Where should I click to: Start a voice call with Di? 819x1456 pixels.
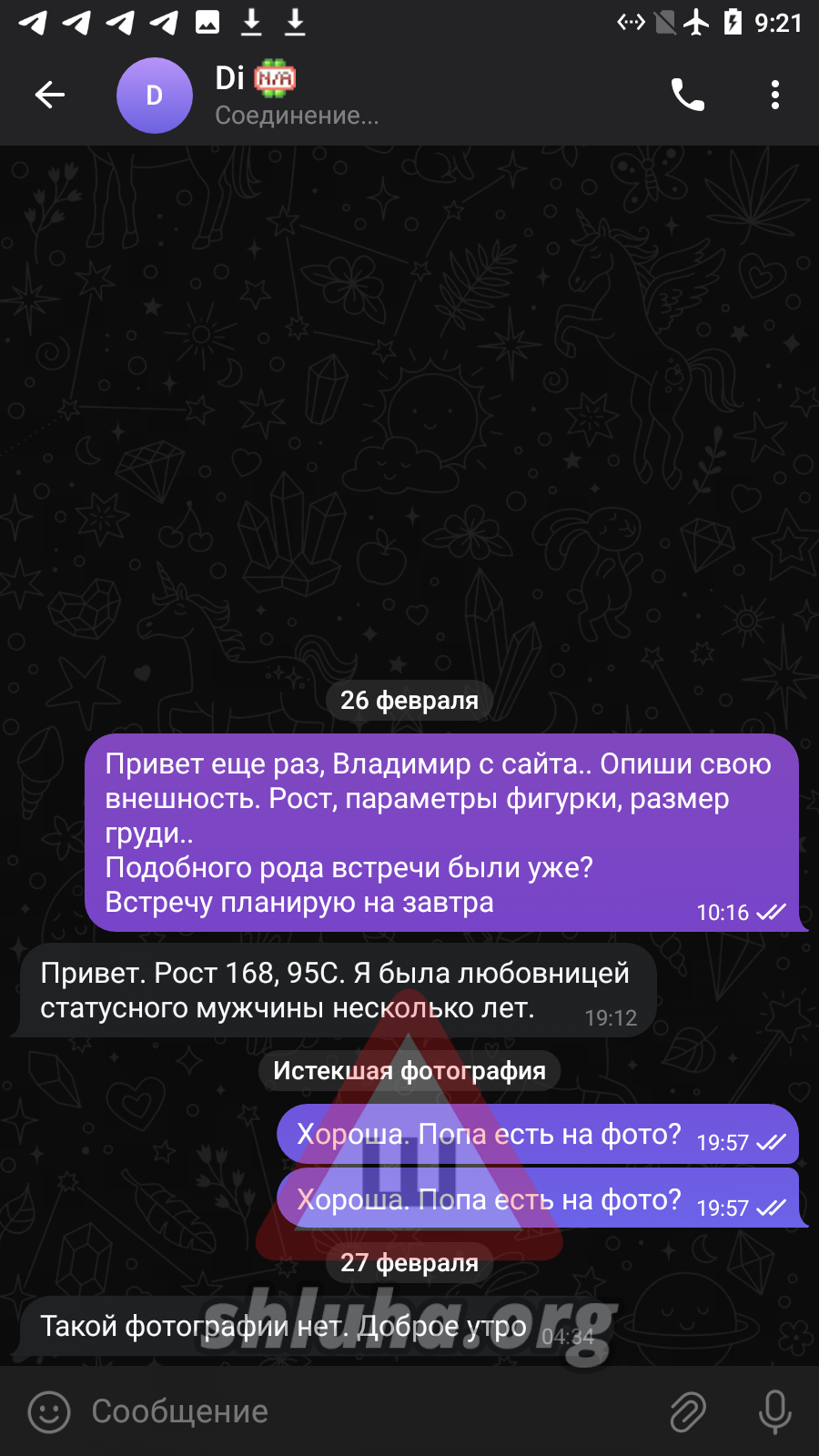pos(688,95)
